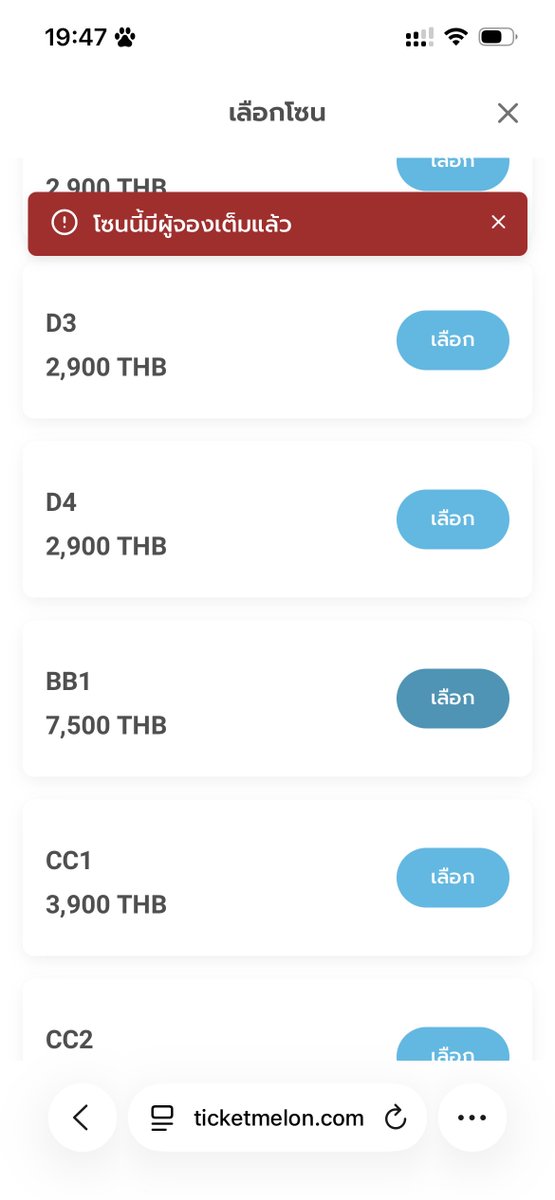Choose the D4 zone button
Viewport: 555px width, 1200px height.
[x=453, y=519]
